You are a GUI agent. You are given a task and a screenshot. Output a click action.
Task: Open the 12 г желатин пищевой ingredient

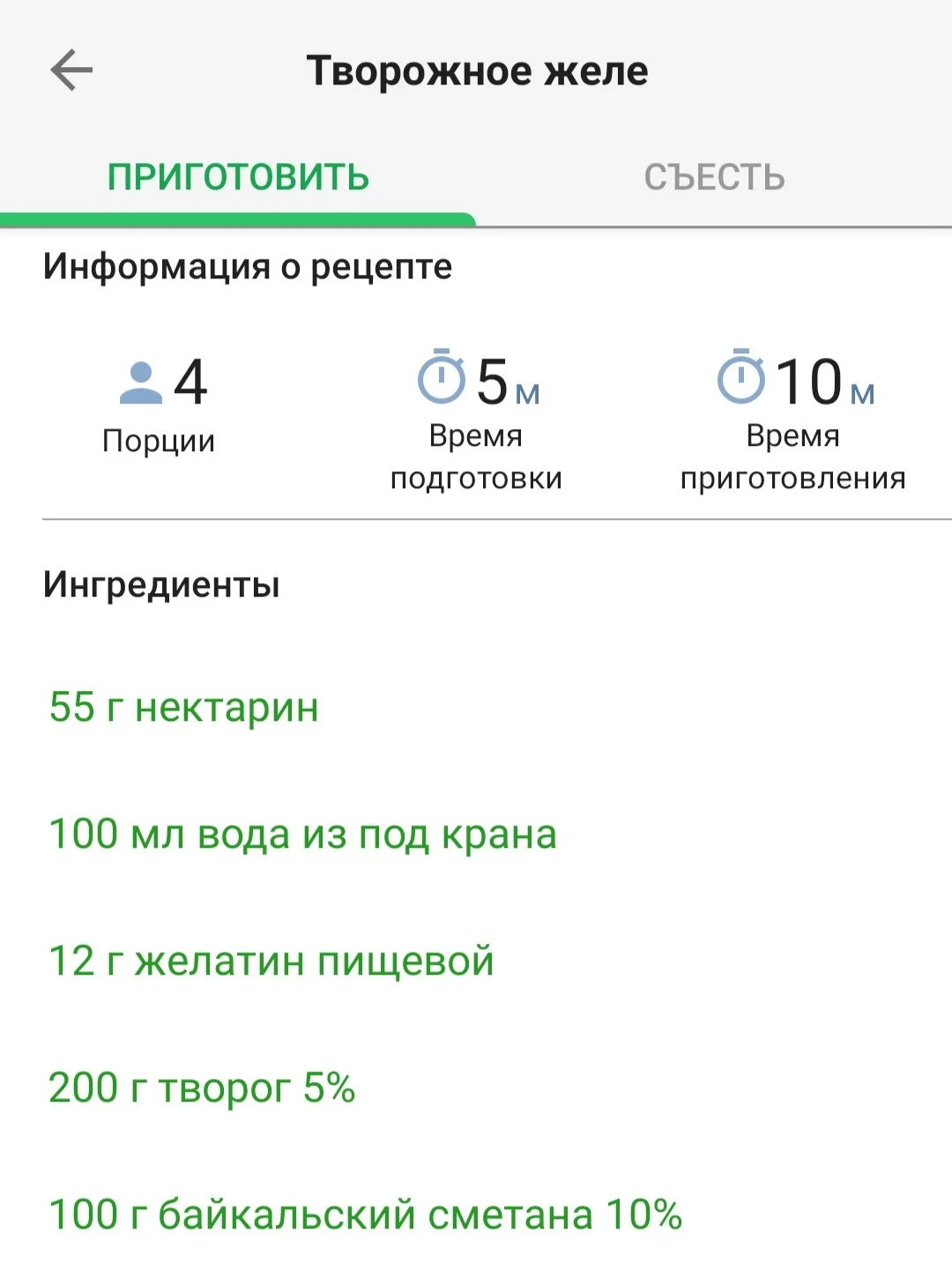tap(269, 960)
